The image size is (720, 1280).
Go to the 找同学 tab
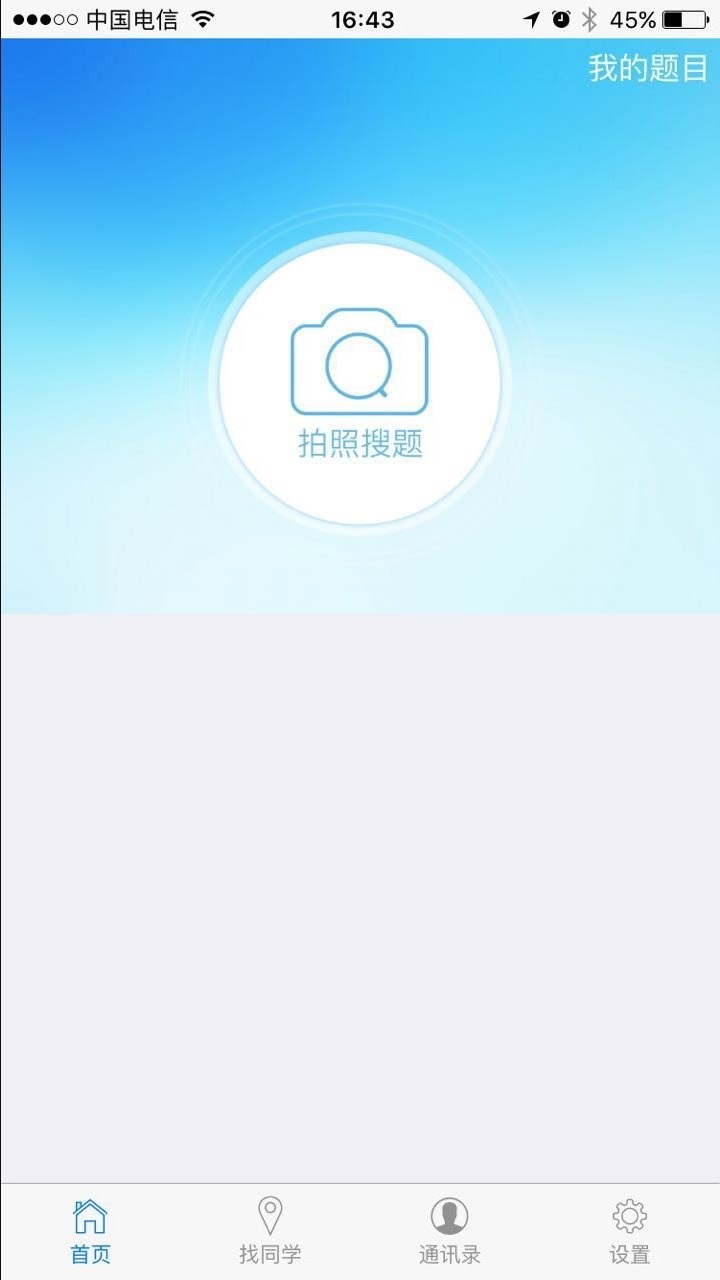(270, 1232)
